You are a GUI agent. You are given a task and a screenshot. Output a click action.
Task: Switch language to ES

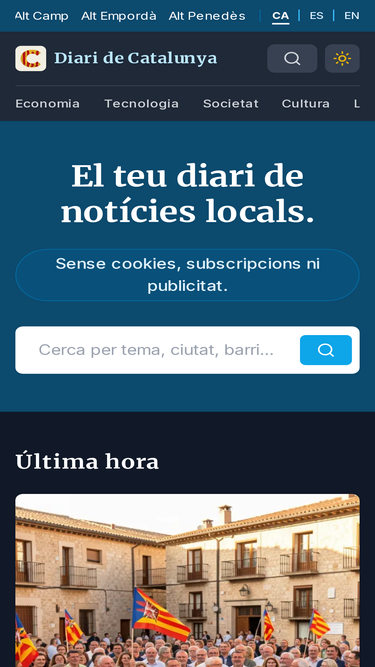tap(316, 16)
